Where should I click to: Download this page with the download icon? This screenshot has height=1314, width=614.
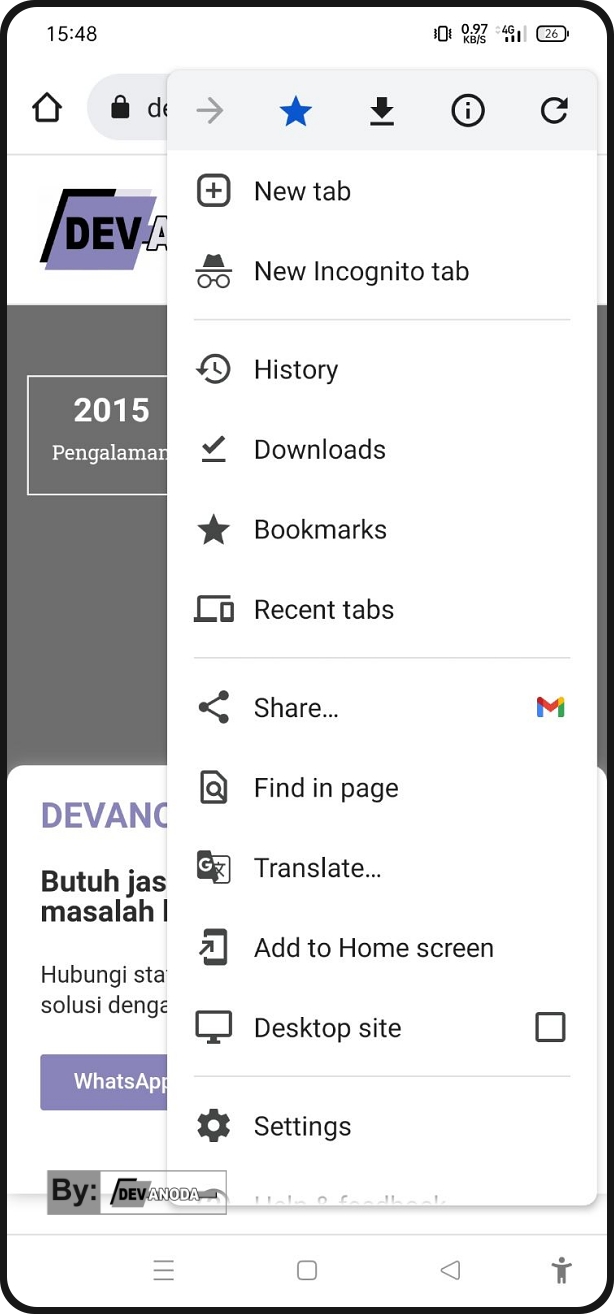[381, 111]
